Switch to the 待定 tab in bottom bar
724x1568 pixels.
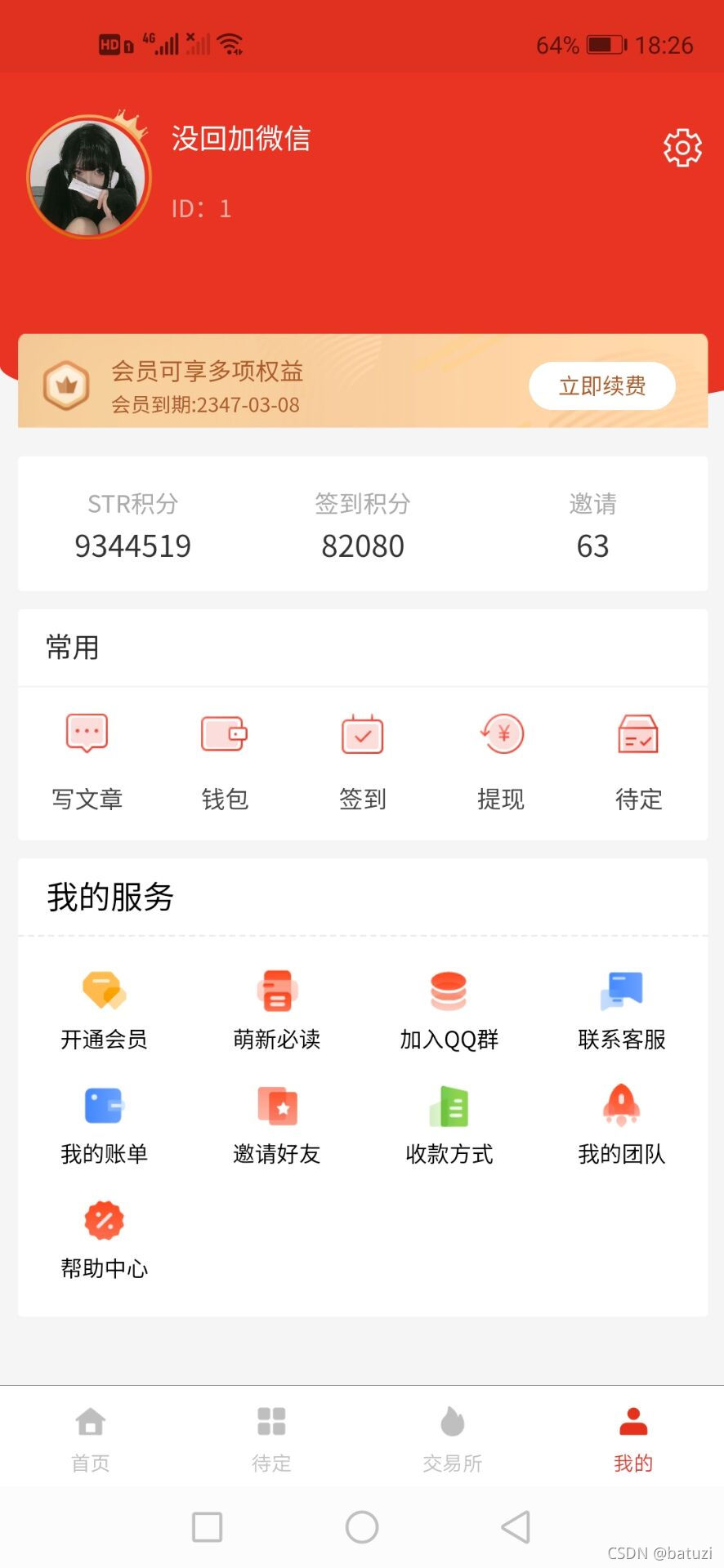point(271,1437)
